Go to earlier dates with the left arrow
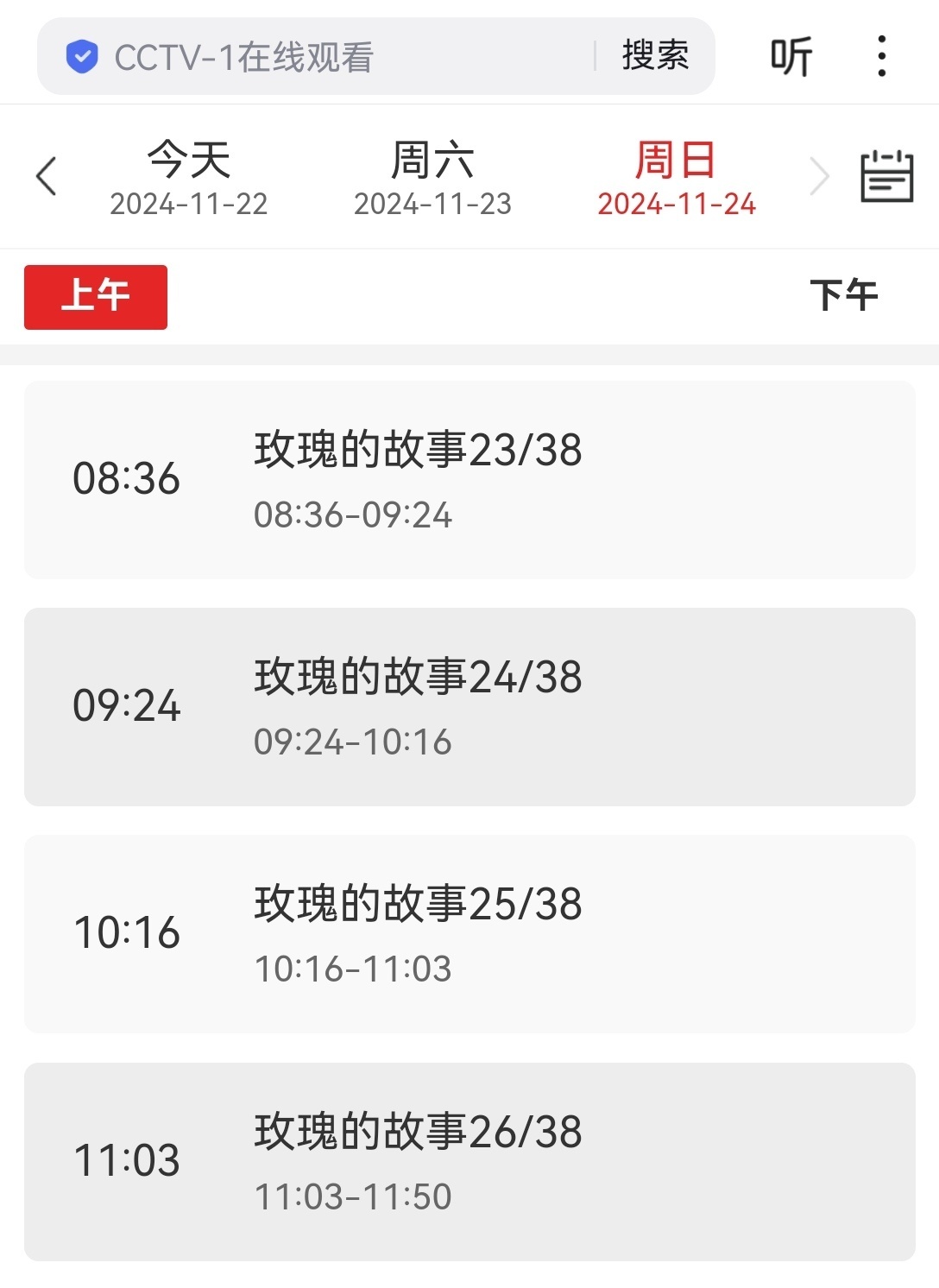 click(47, 177)
